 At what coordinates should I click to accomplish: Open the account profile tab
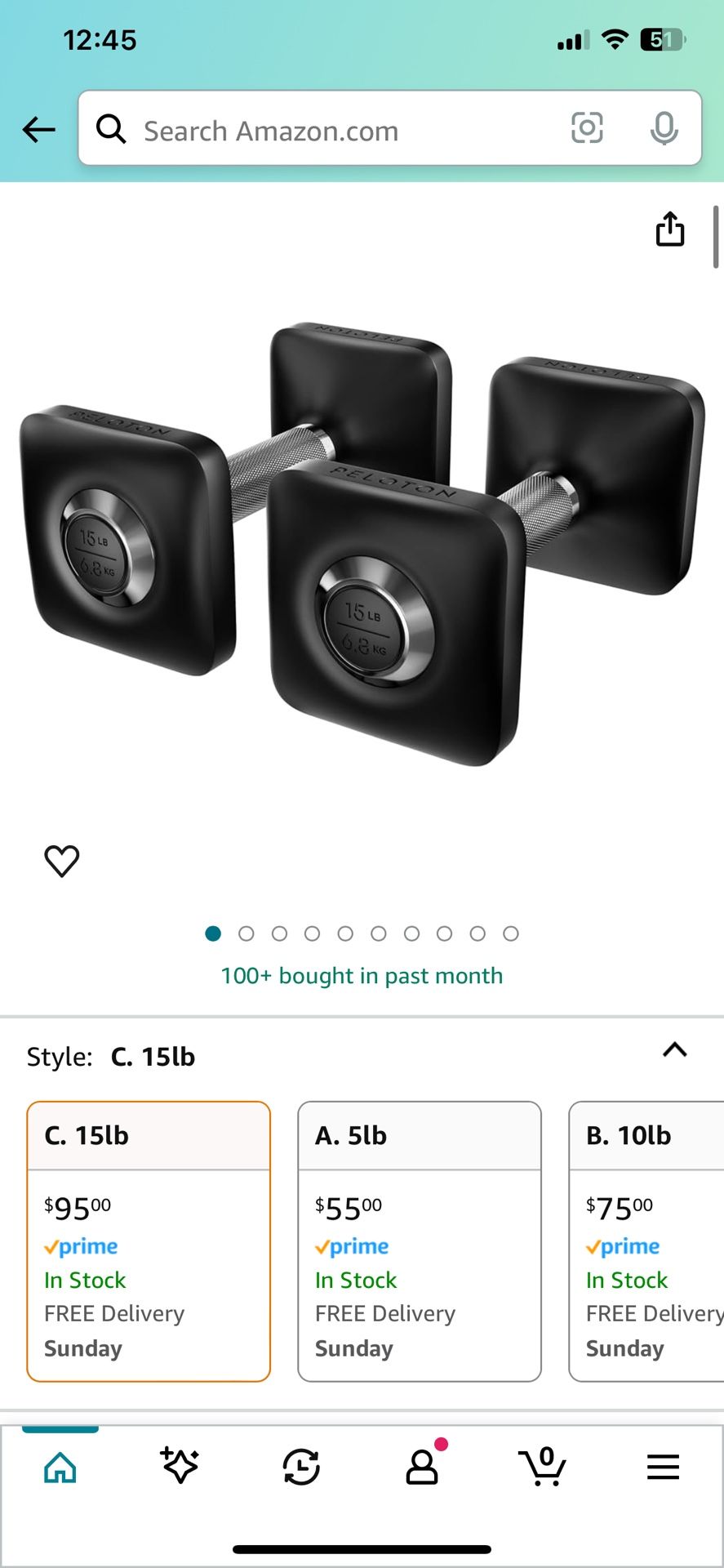[422, 1468]
